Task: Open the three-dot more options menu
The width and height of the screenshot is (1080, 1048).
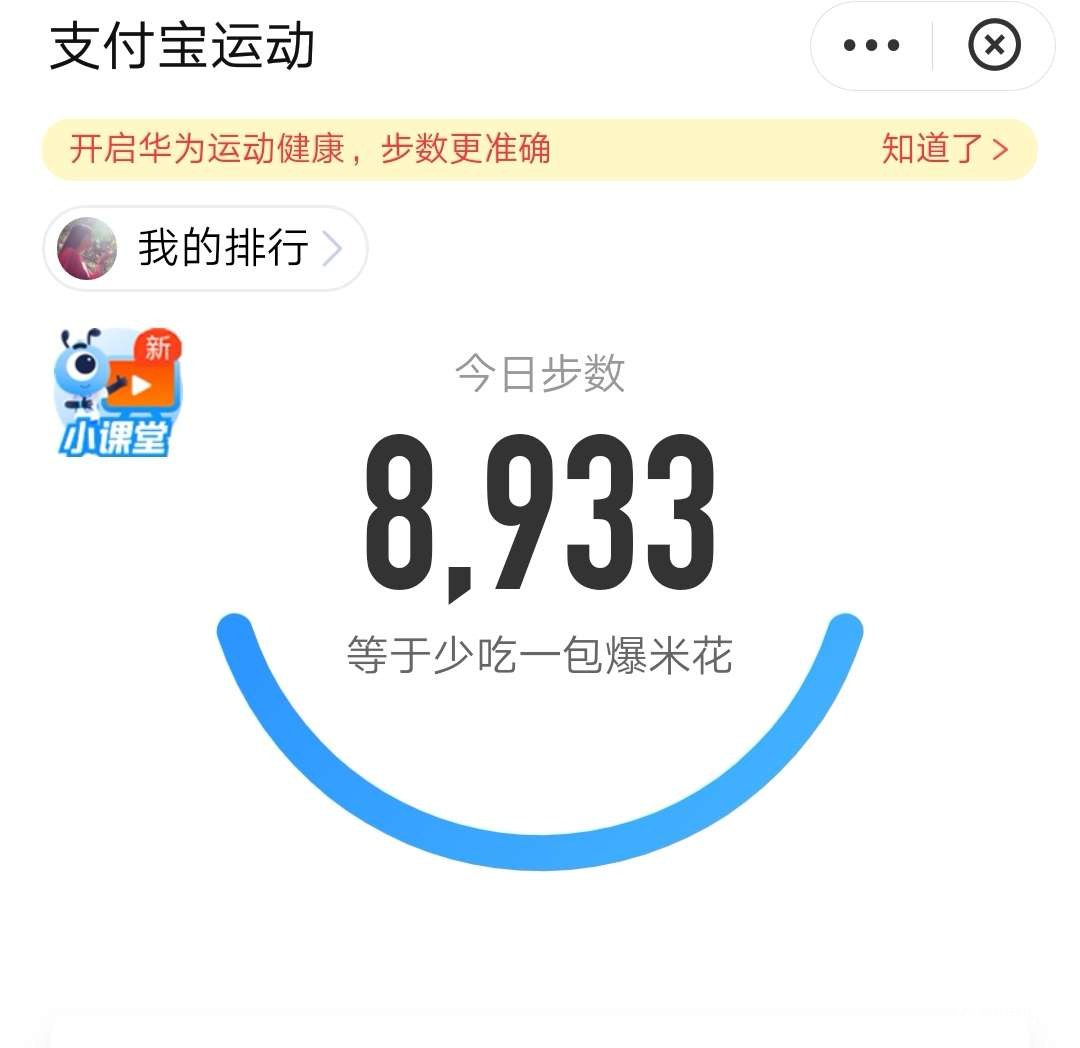Action: (871, 46)
